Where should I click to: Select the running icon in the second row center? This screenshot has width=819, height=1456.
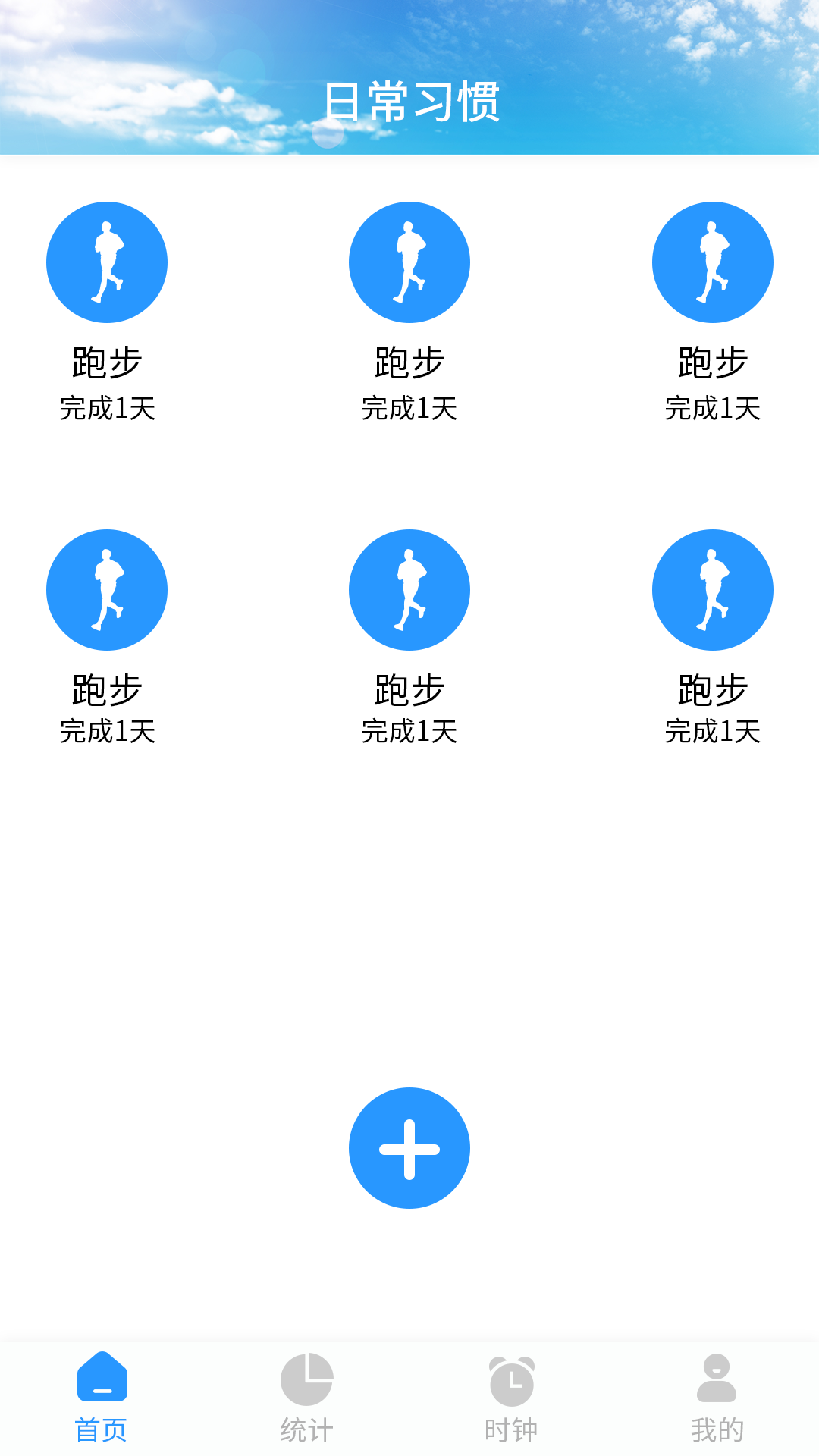(409, 590)
